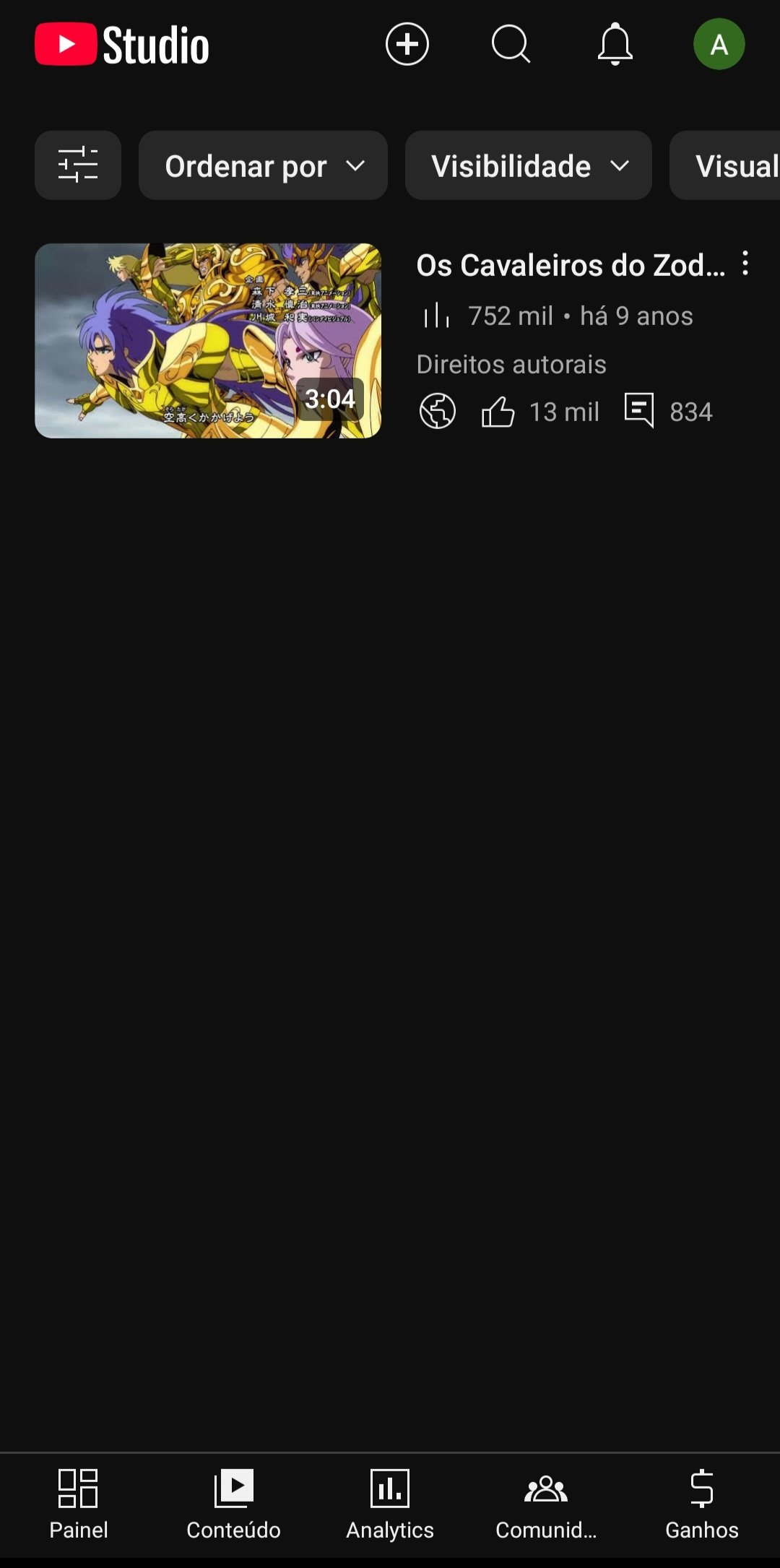Switch to the Conteúdo tab
Screen dimensions: 780x1568
233,1504
